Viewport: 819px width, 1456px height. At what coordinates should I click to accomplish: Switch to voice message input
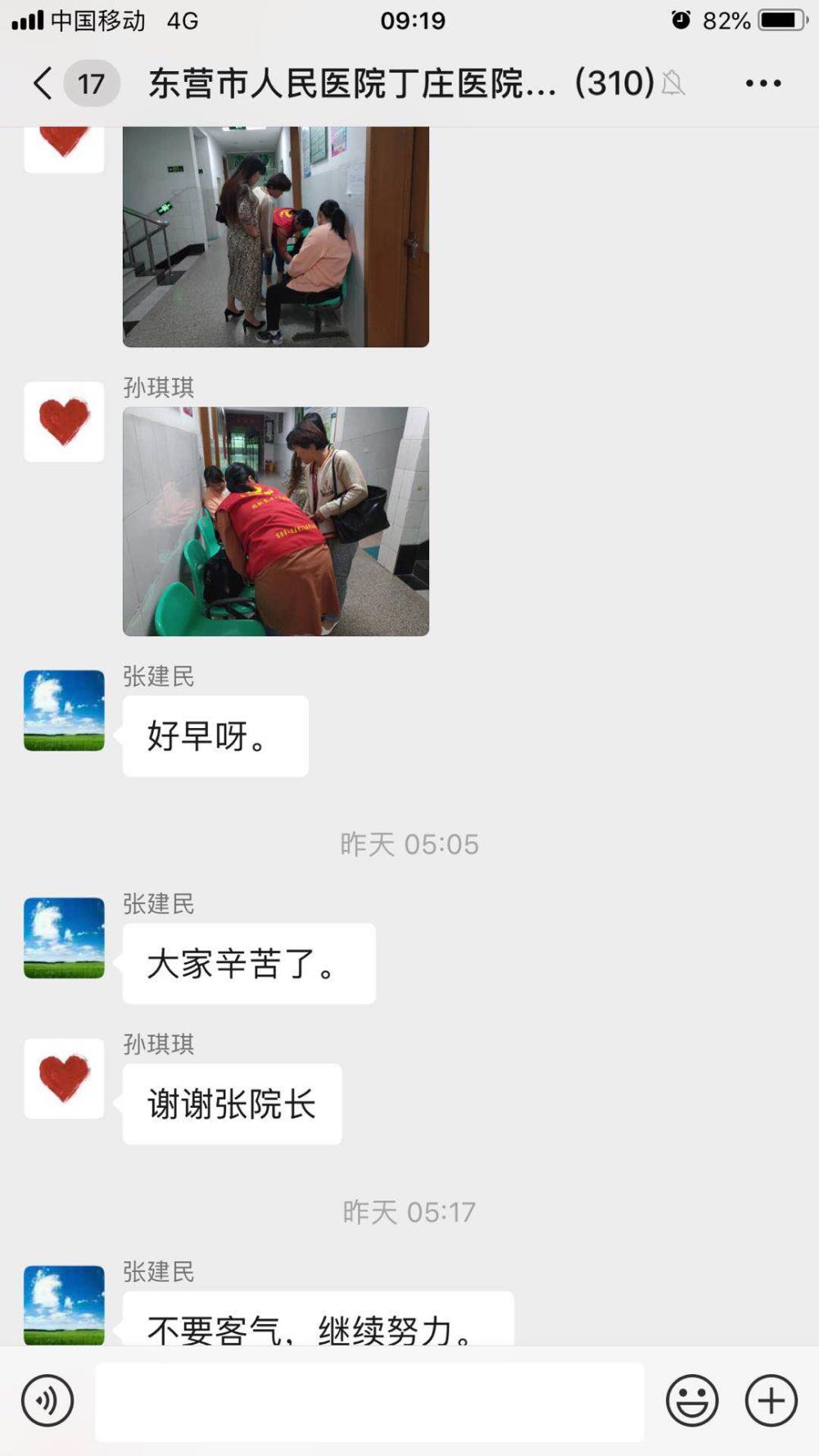[x=48, y=1401]
